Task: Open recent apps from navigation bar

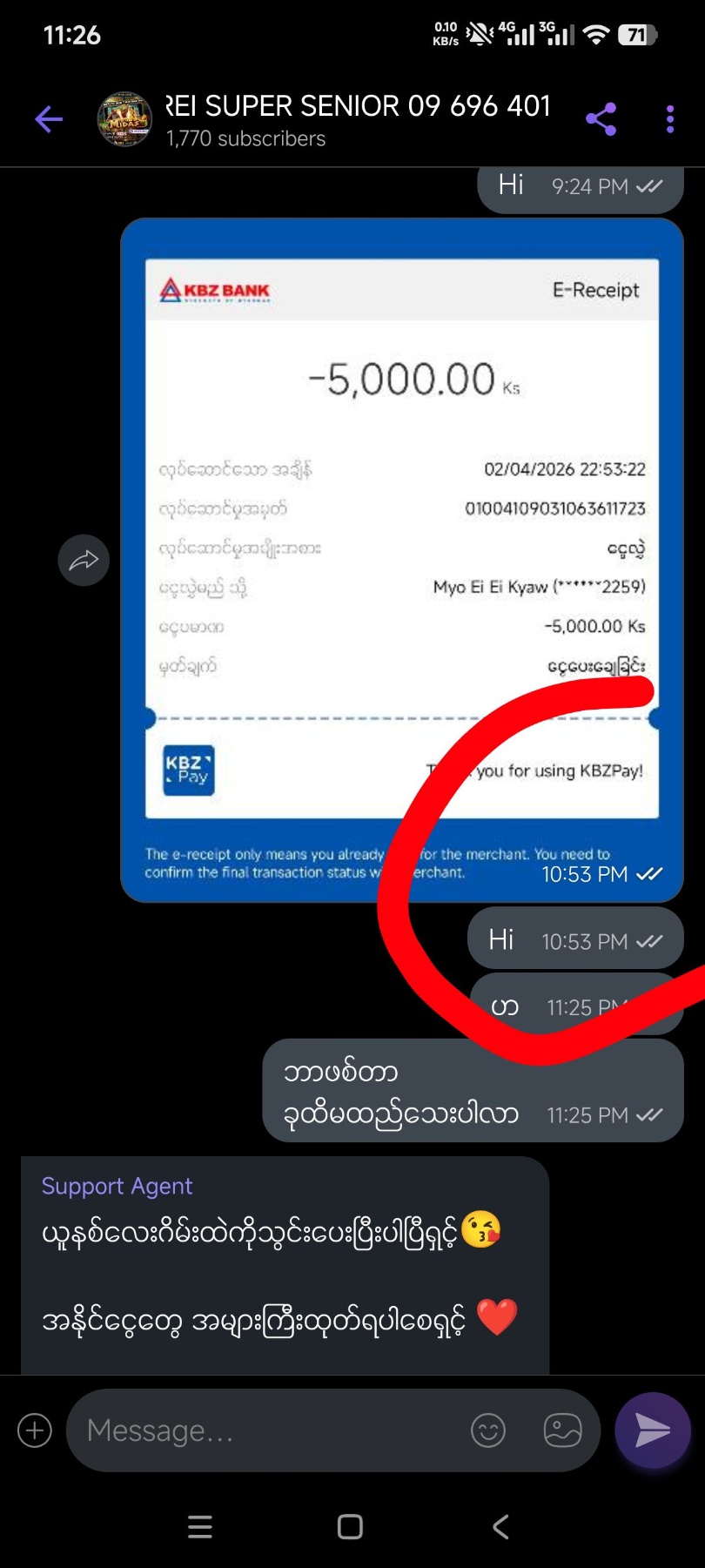Action: point(200,1526)
